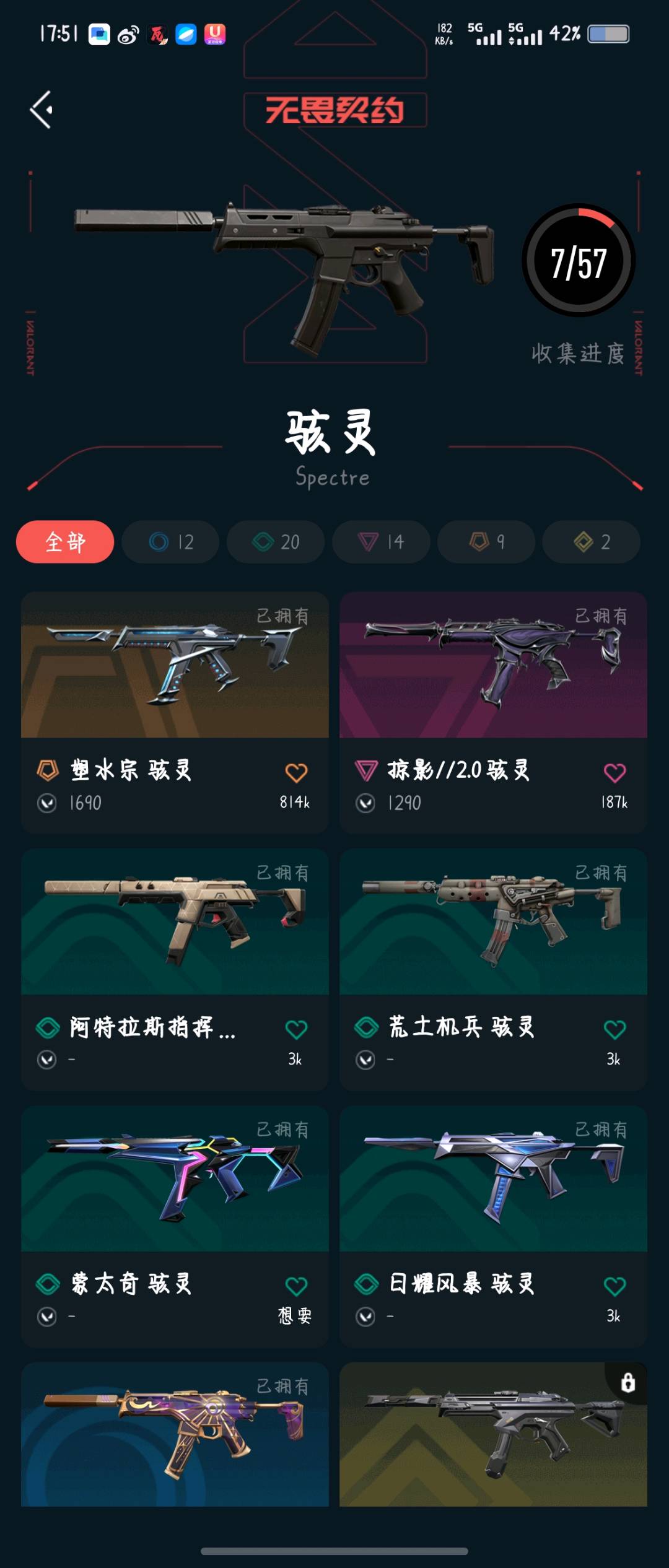Select the 全部 filter chip
The width and height of the screenshot is (669, 1568).
65,542
